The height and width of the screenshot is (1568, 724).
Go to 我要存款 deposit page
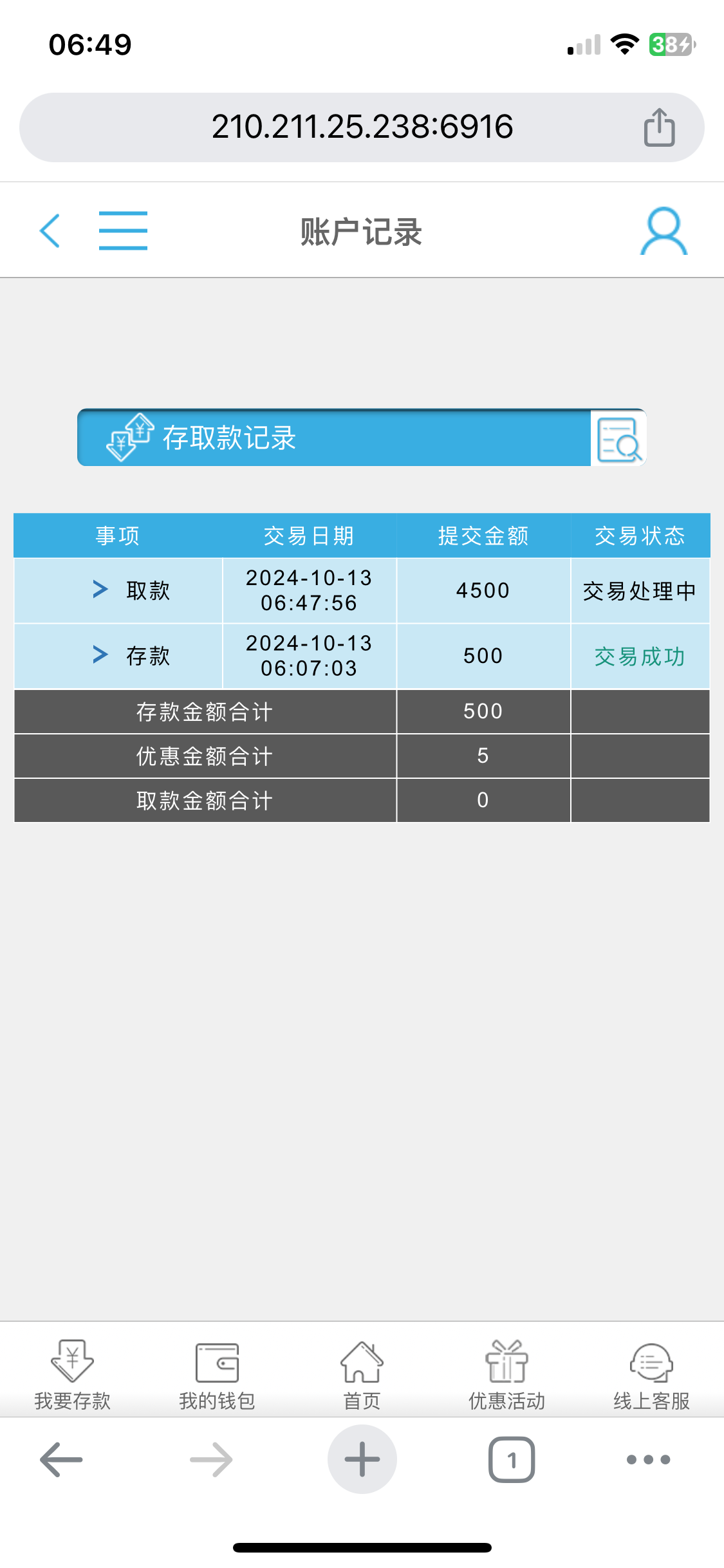click(72, 1374)
